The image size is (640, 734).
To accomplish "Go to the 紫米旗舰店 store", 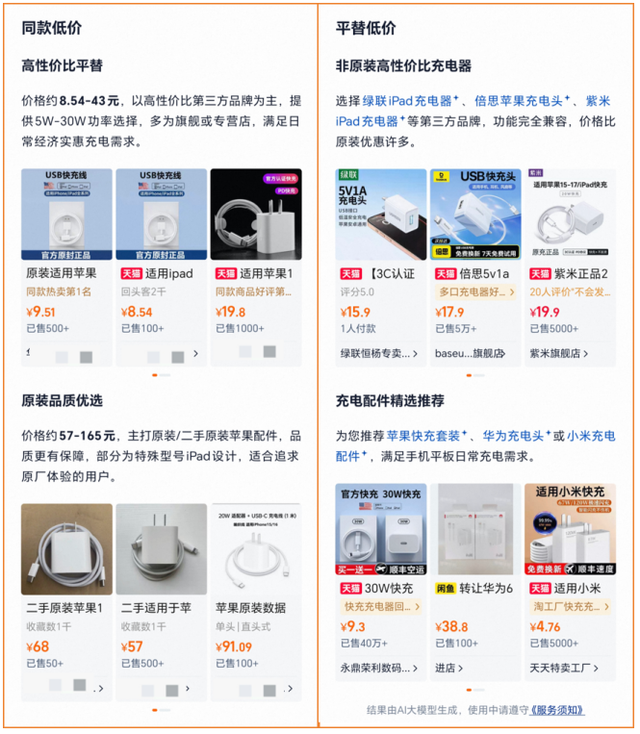I will click(x=559, y=353).
